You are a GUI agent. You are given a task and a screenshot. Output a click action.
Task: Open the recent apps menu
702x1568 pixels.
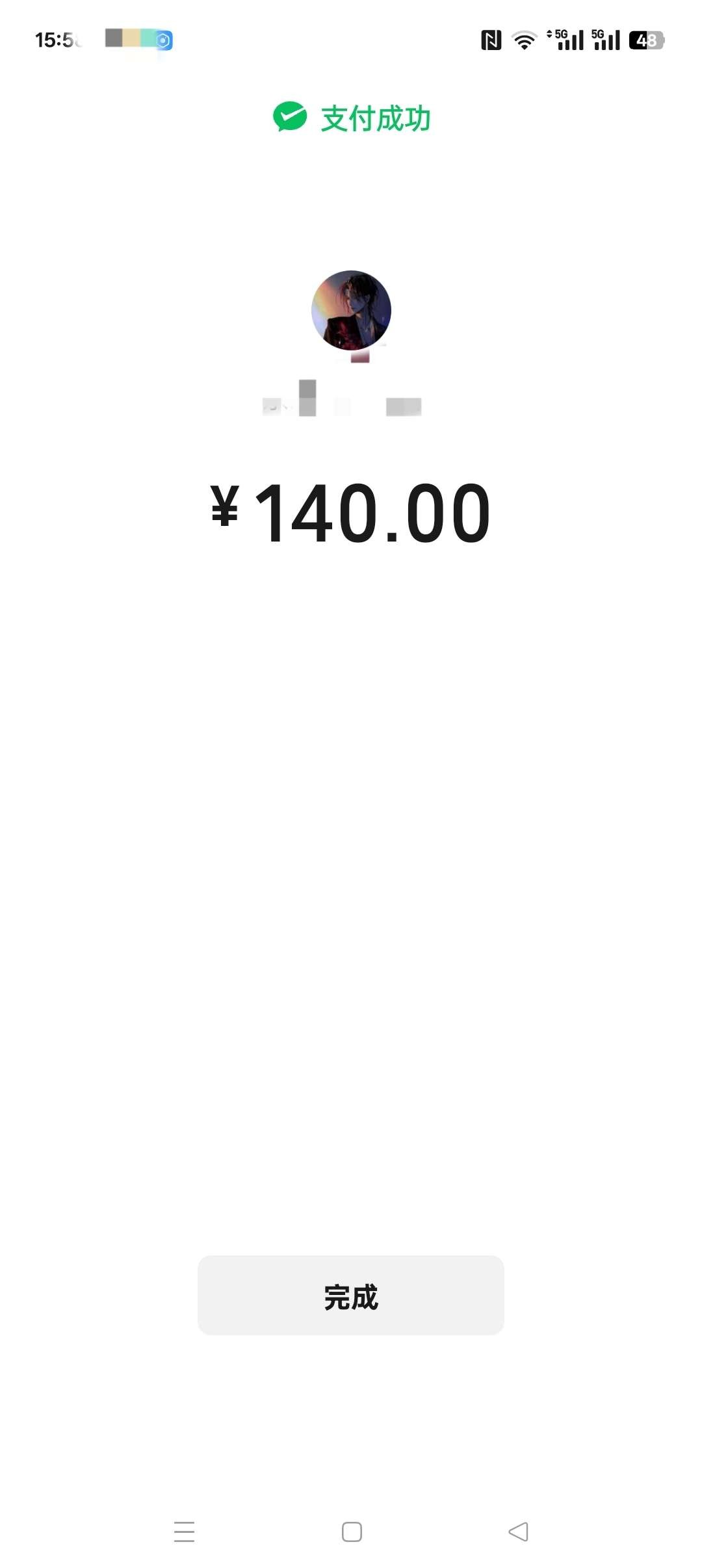tap(184, 1532)
